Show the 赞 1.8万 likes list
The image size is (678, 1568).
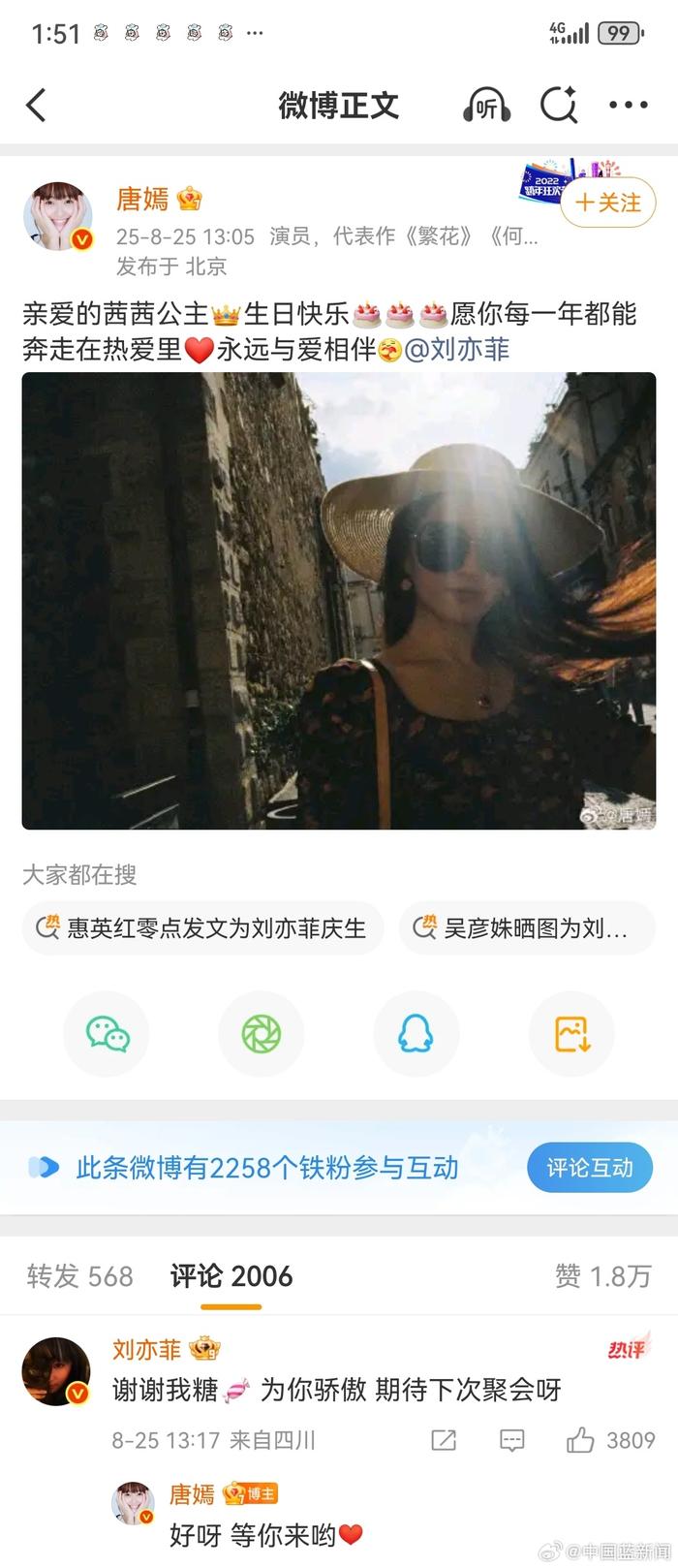[x=602, y=1276]
